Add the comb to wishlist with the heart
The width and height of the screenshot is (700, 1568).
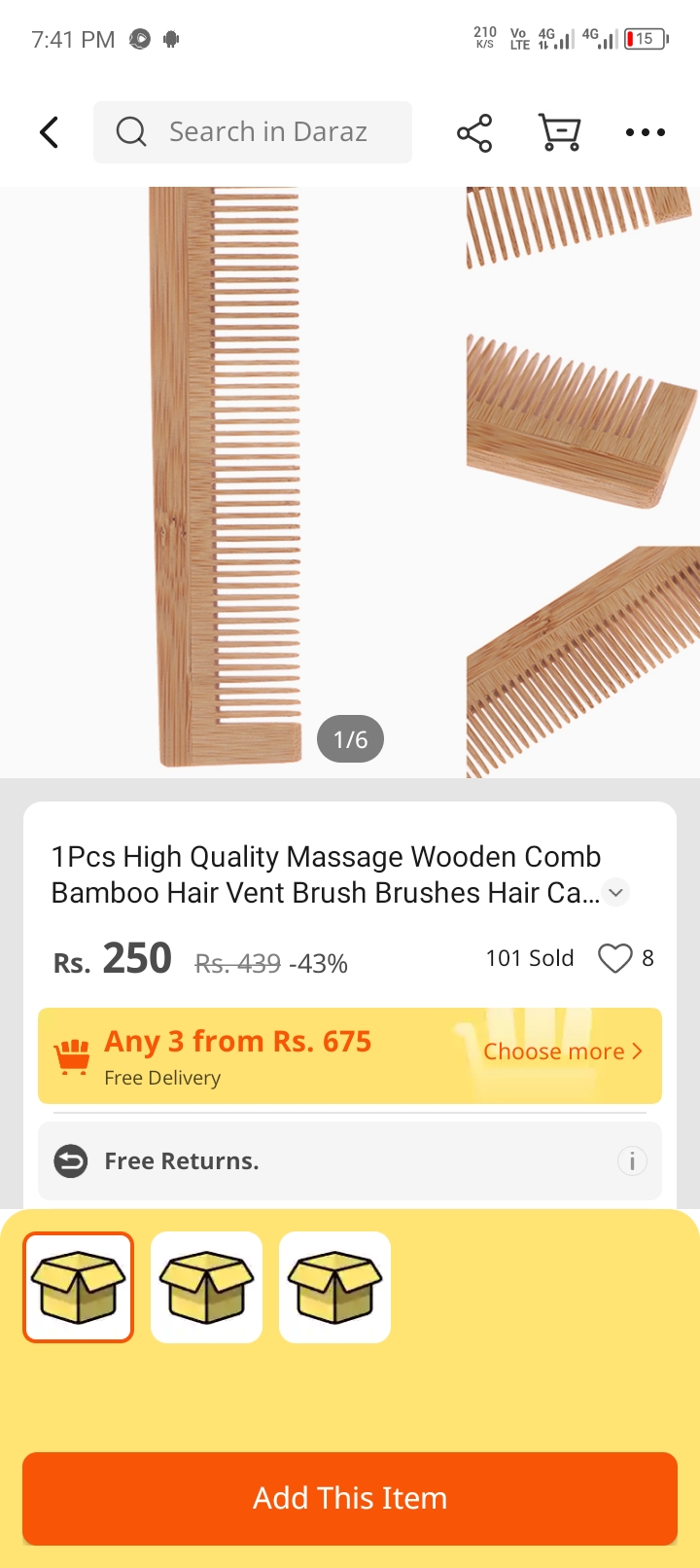tap(614, 959)
